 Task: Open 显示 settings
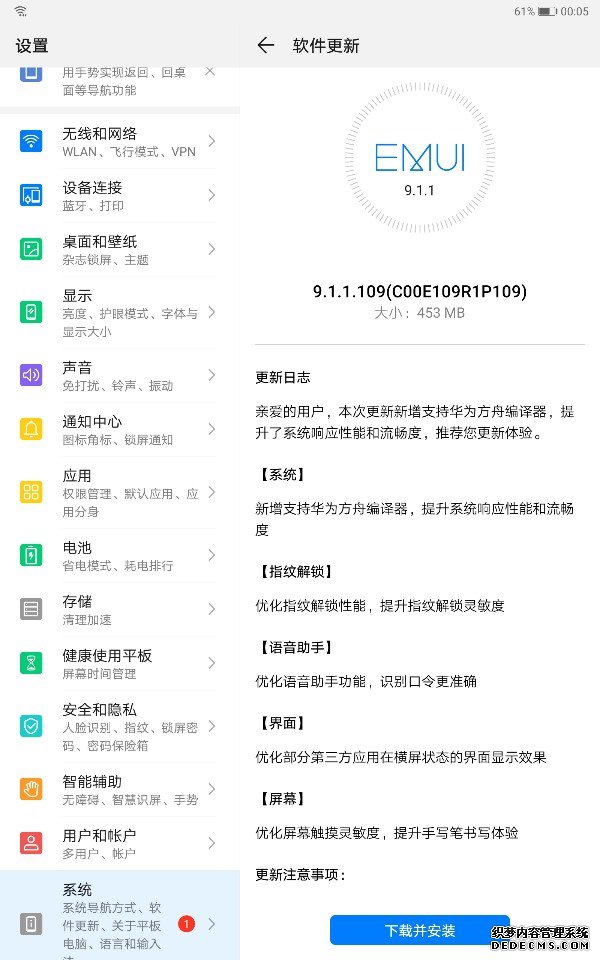(120, 313)
